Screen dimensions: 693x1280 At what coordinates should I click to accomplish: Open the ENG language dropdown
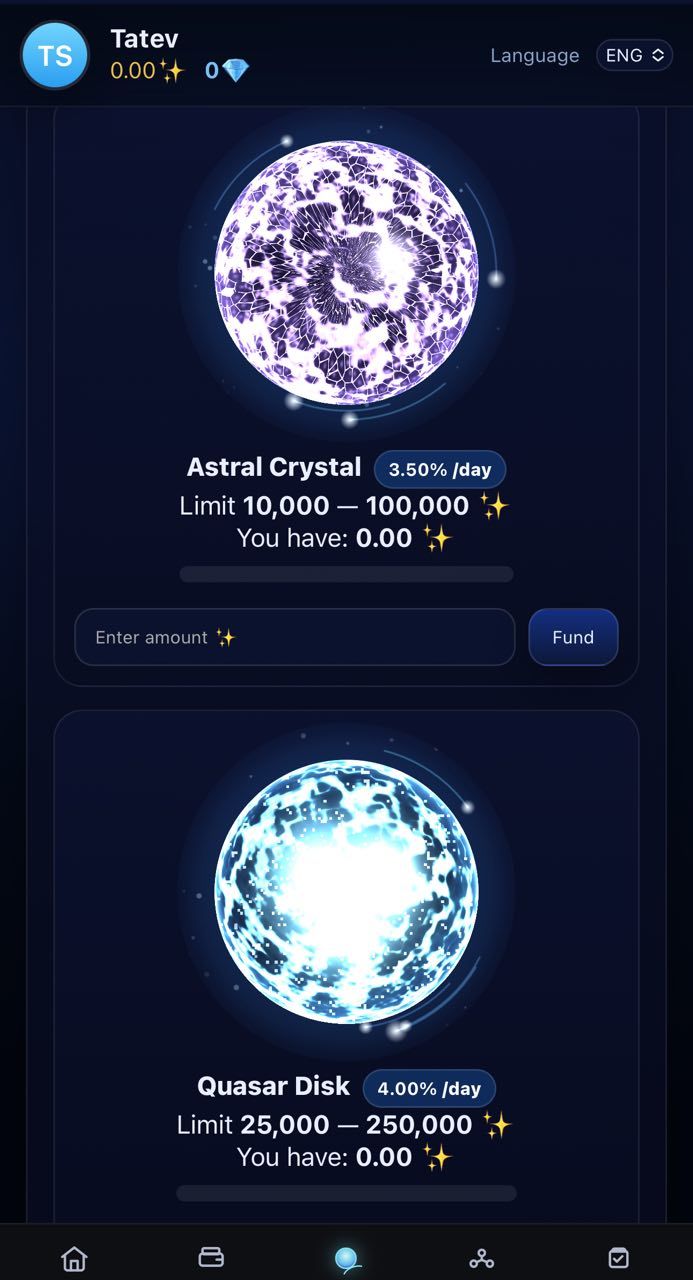coord(634,56)
